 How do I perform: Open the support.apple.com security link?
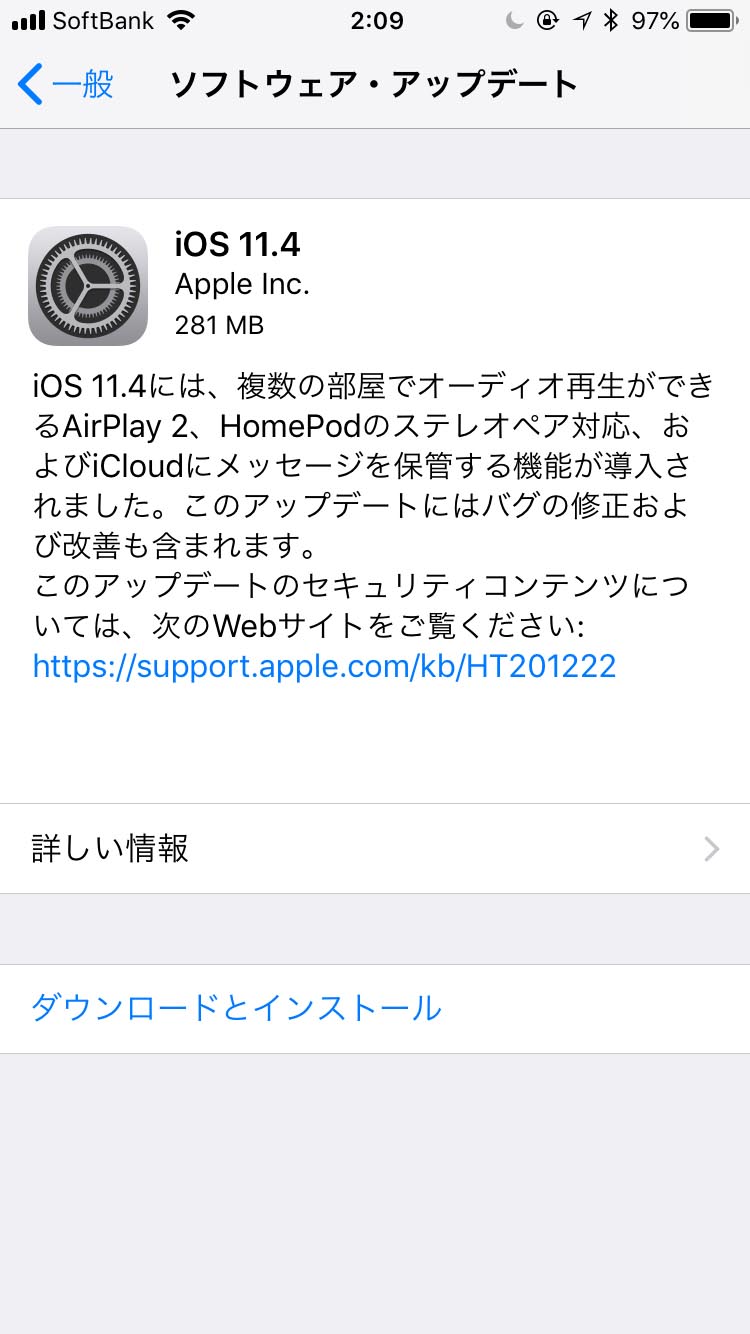pos(324,666)
